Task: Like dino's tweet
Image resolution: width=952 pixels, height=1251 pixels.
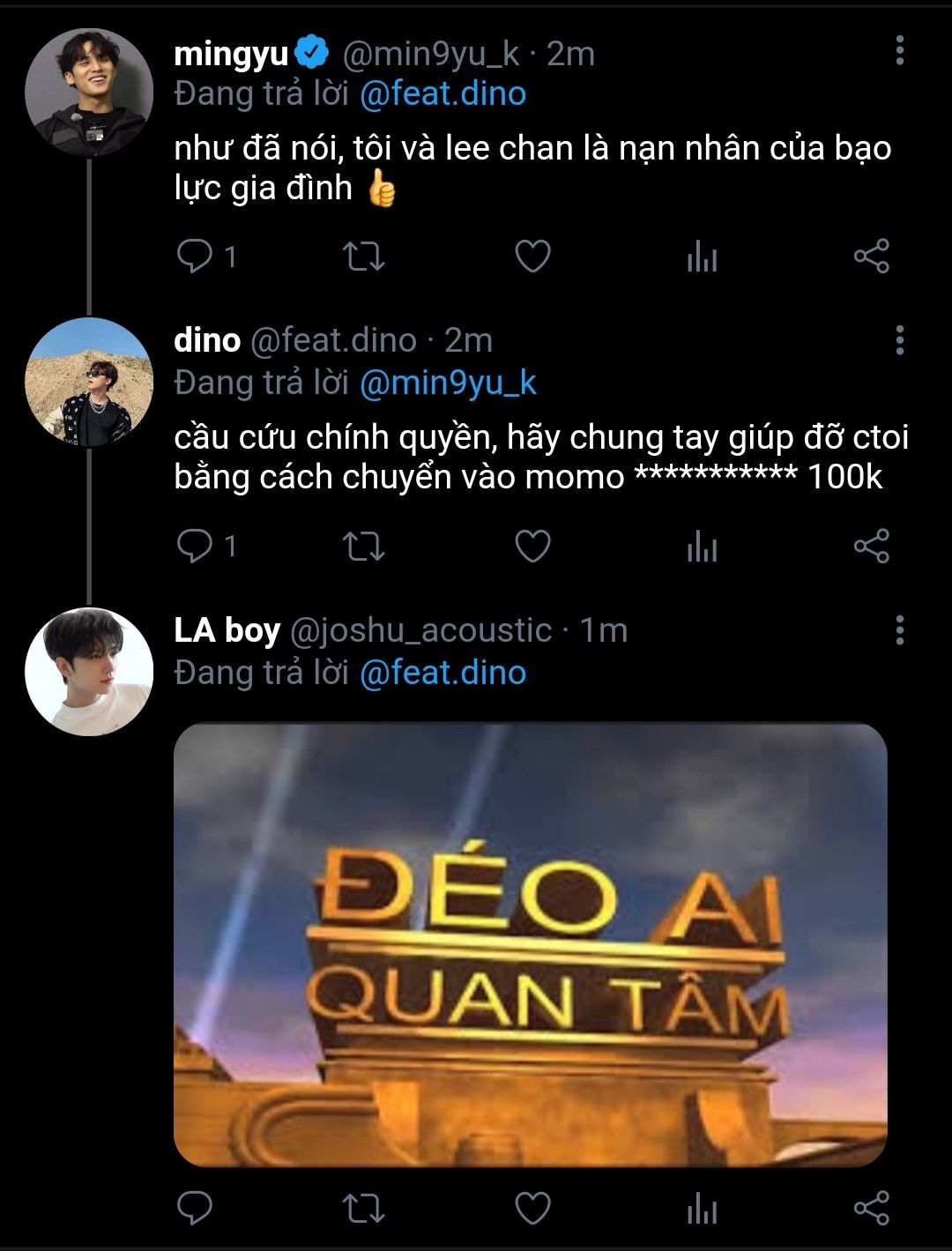Action: pyautogui.click(x=532, y=547)
